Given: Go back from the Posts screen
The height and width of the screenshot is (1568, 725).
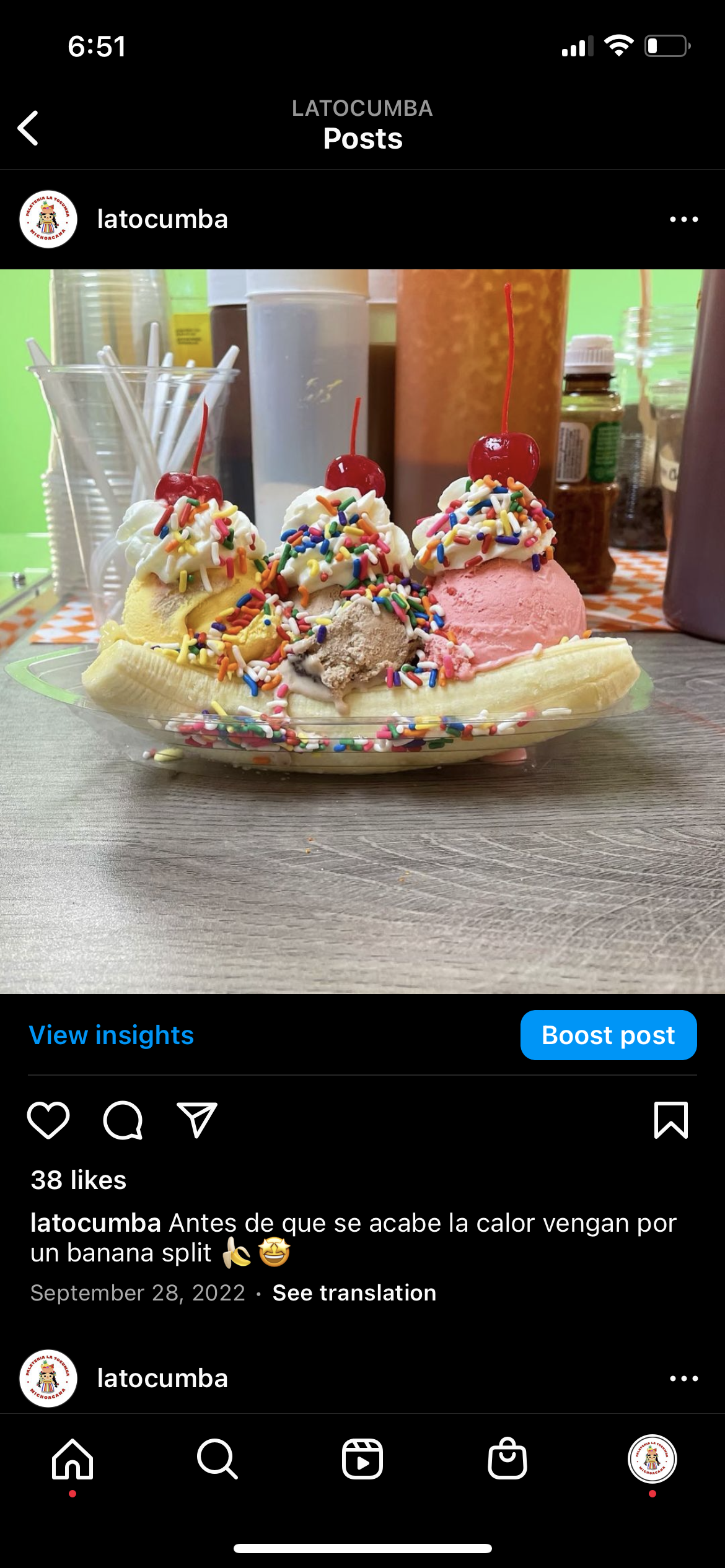Looking at the screenshot, I should (29, 128).
